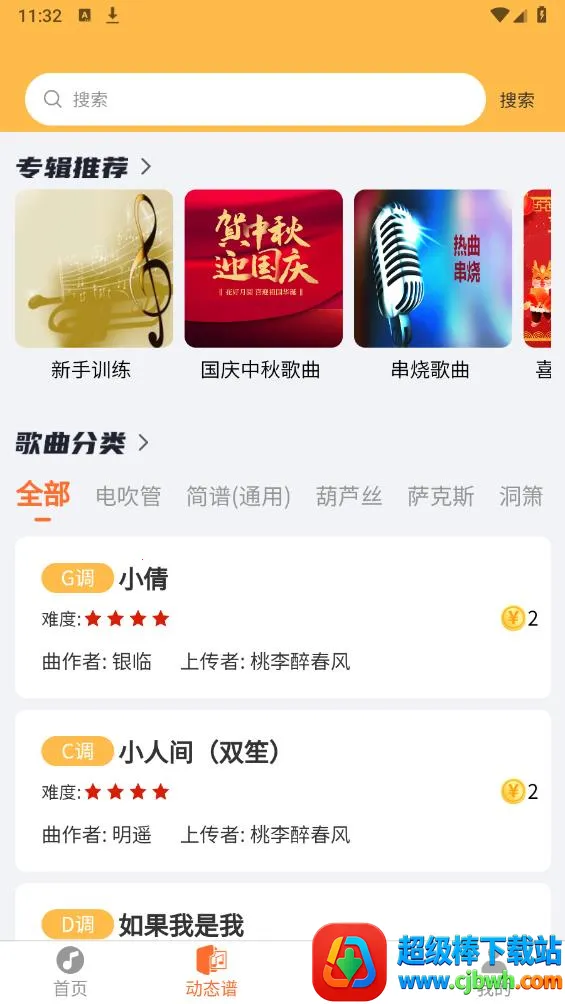This screenshot has height=1004, width=565.
Task: Open the song 小人间（双笙）
Action: coord(282,791)
